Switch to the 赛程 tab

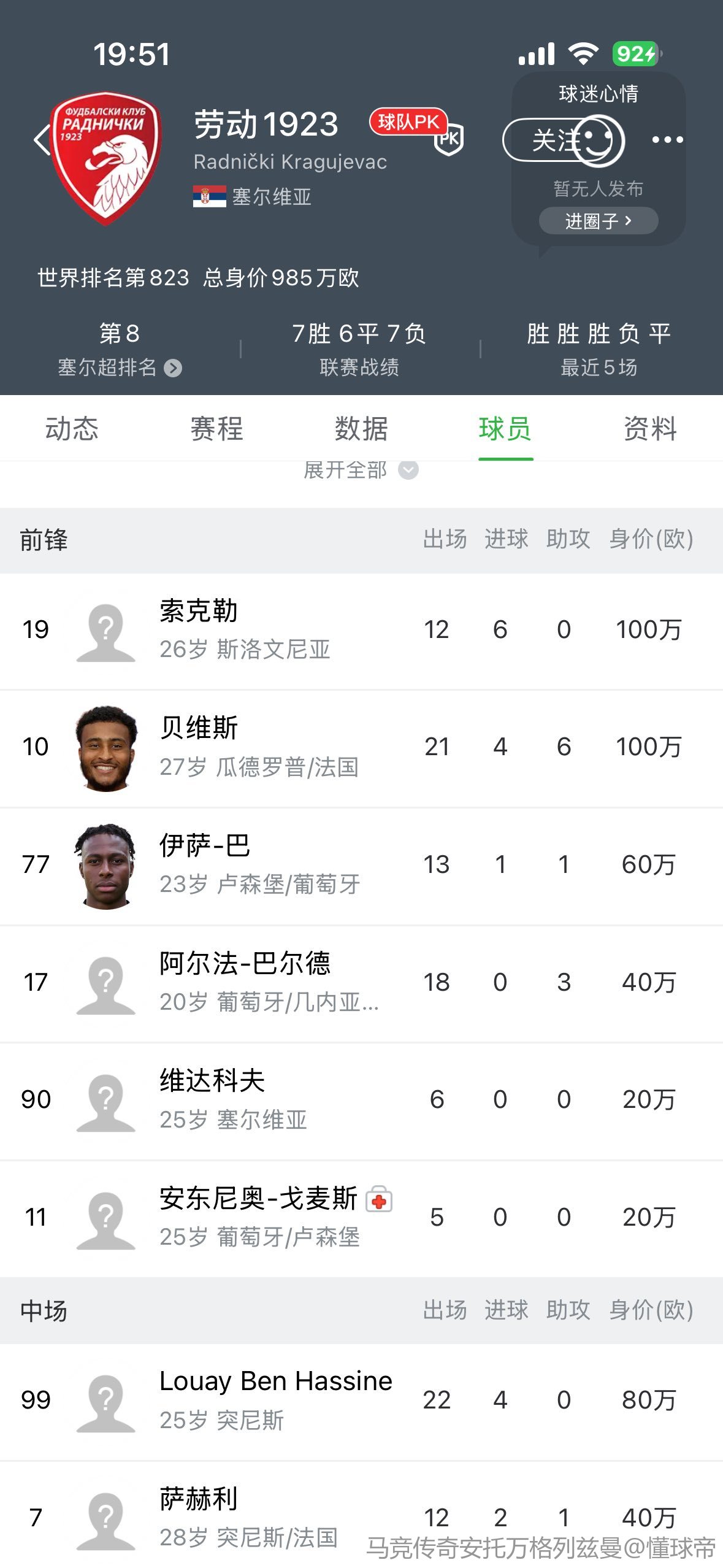click(216, 428)
